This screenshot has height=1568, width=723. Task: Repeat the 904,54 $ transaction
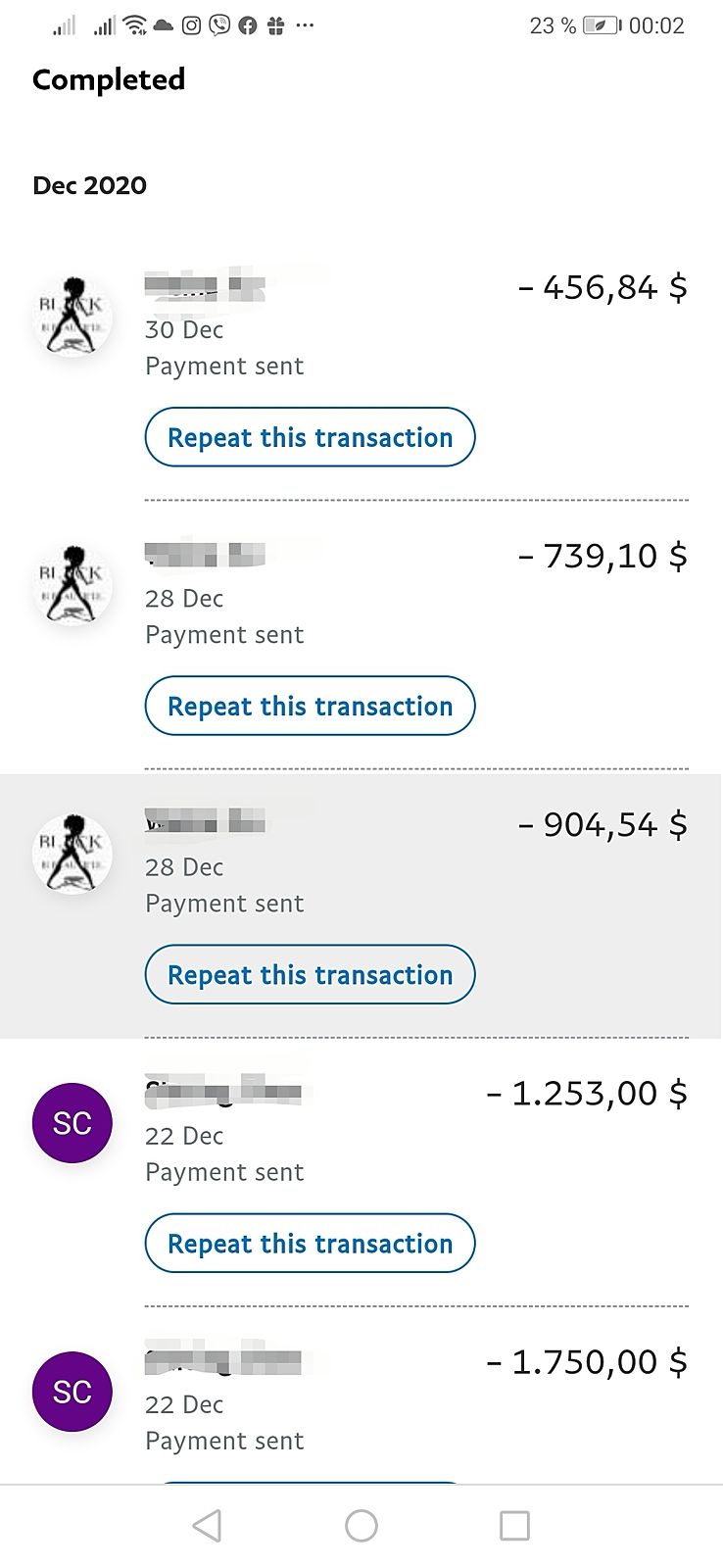point(310,974)
